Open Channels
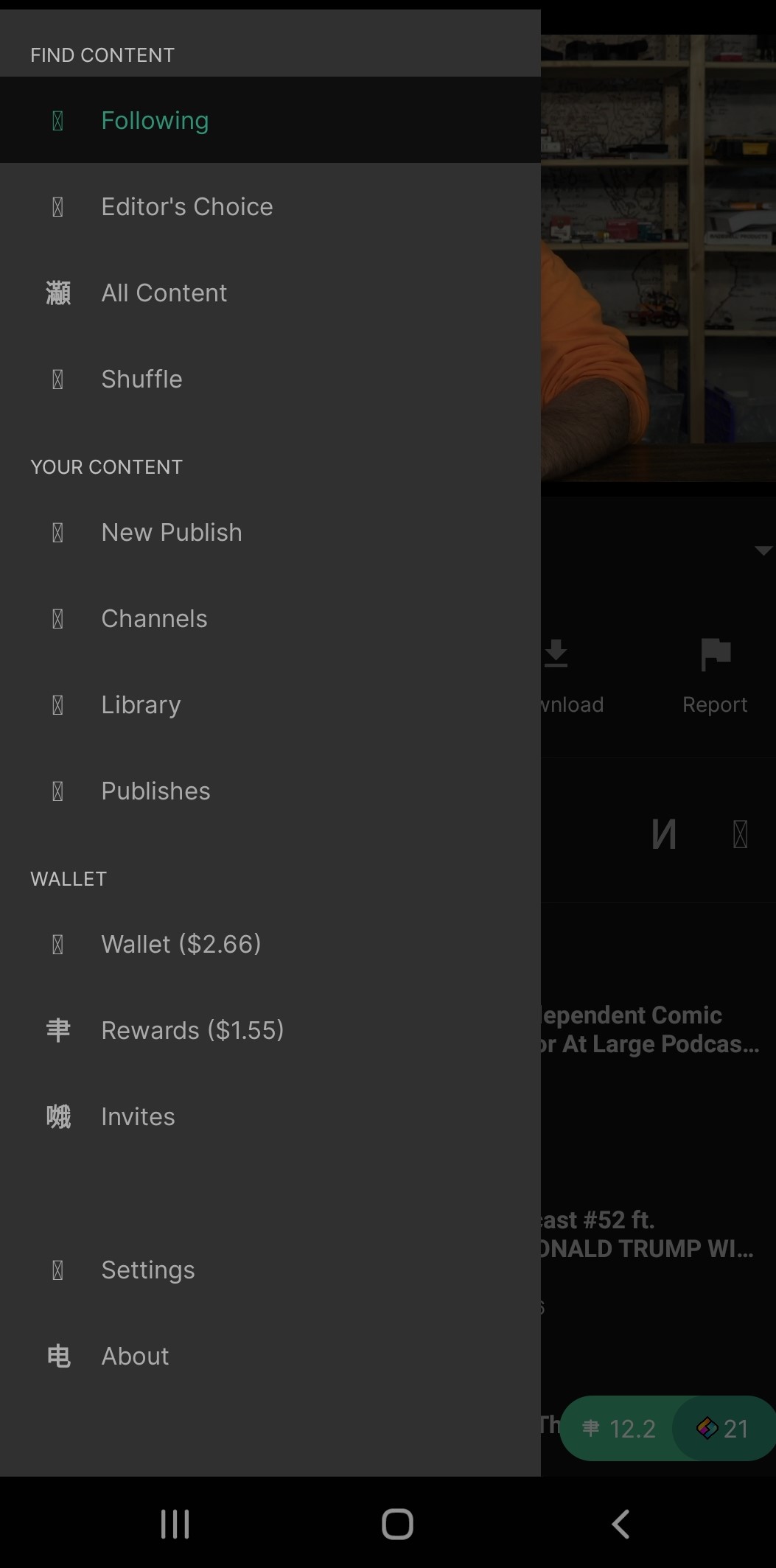The height and width of the screenshot is (1568, 776). [x=270, y=618]
